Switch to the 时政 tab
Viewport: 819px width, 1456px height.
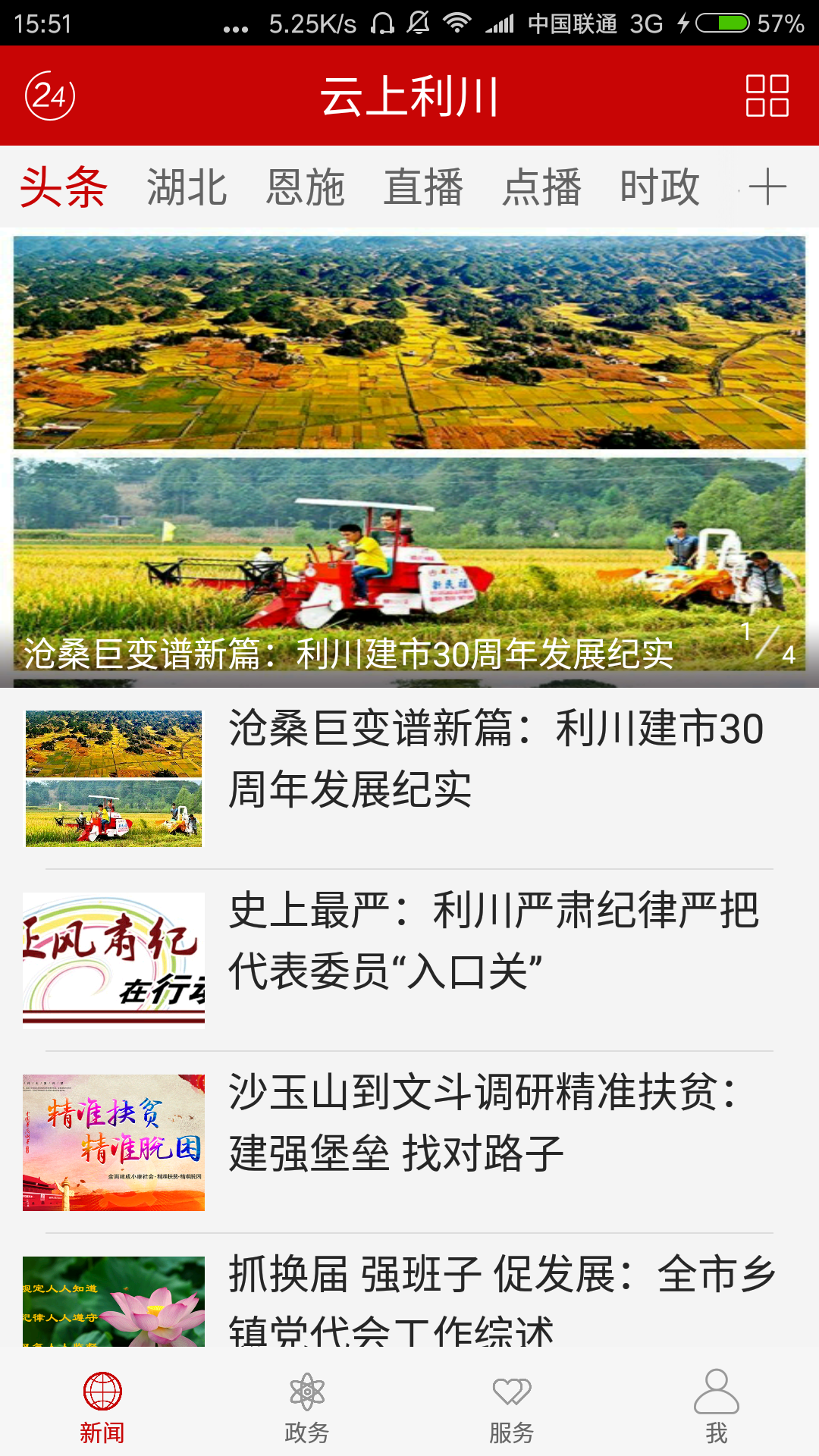tap(660, 187)
